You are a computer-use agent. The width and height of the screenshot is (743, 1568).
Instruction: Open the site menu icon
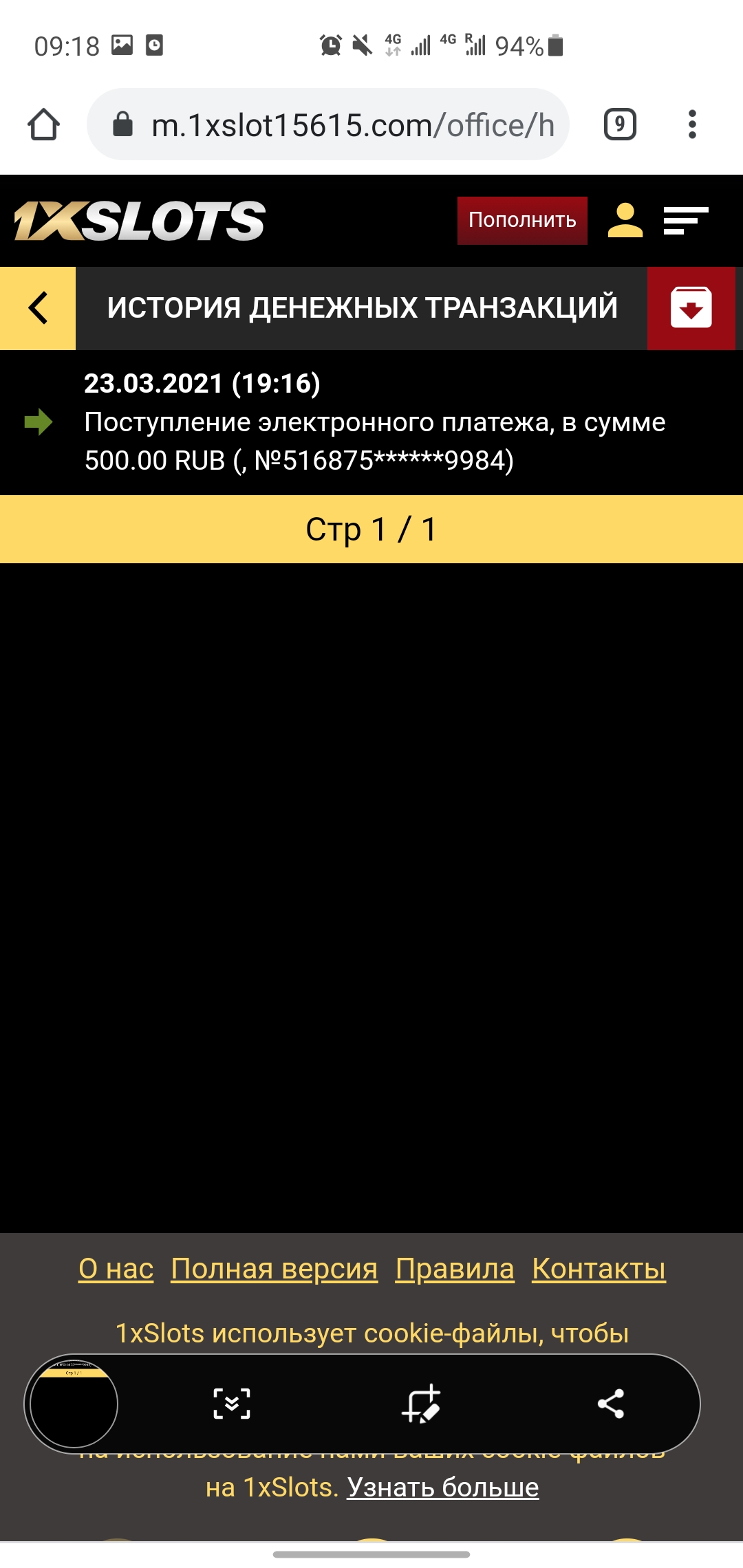[685, 220]
